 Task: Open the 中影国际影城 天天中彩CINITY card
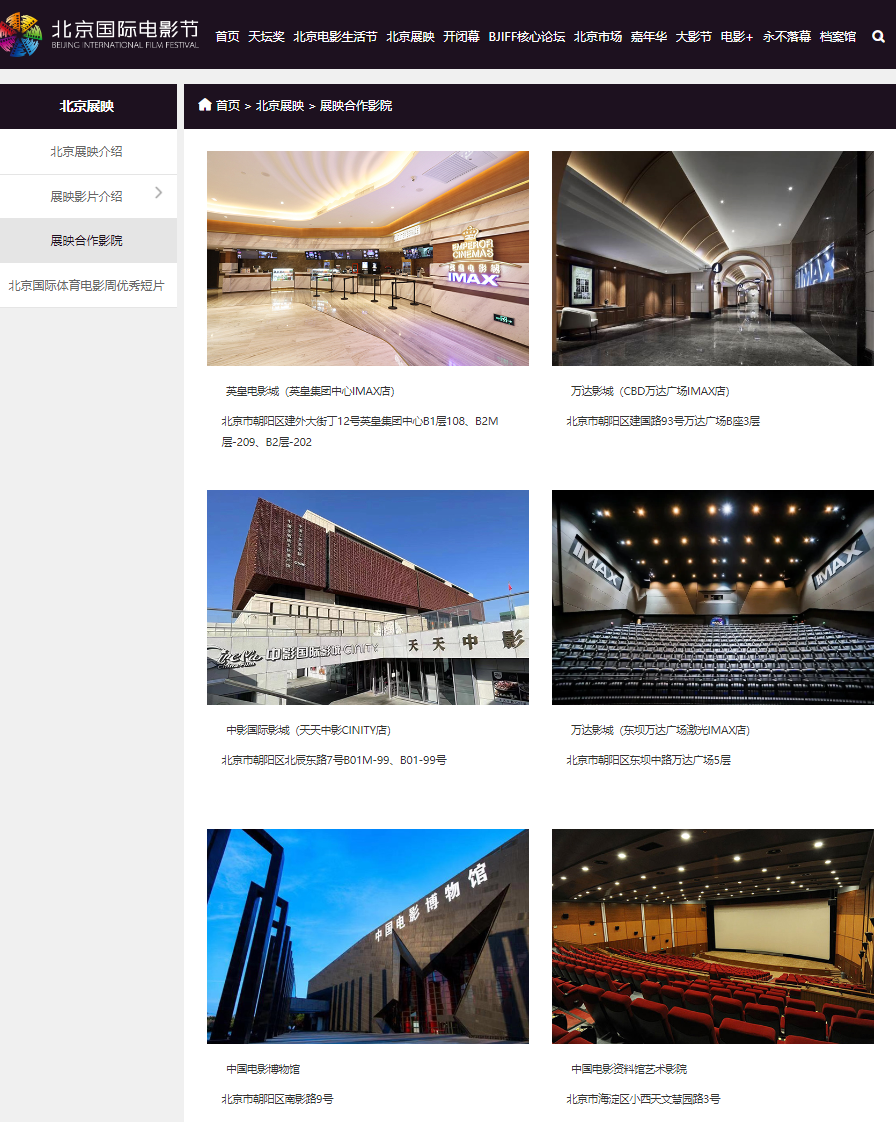[x=367, y=597]
